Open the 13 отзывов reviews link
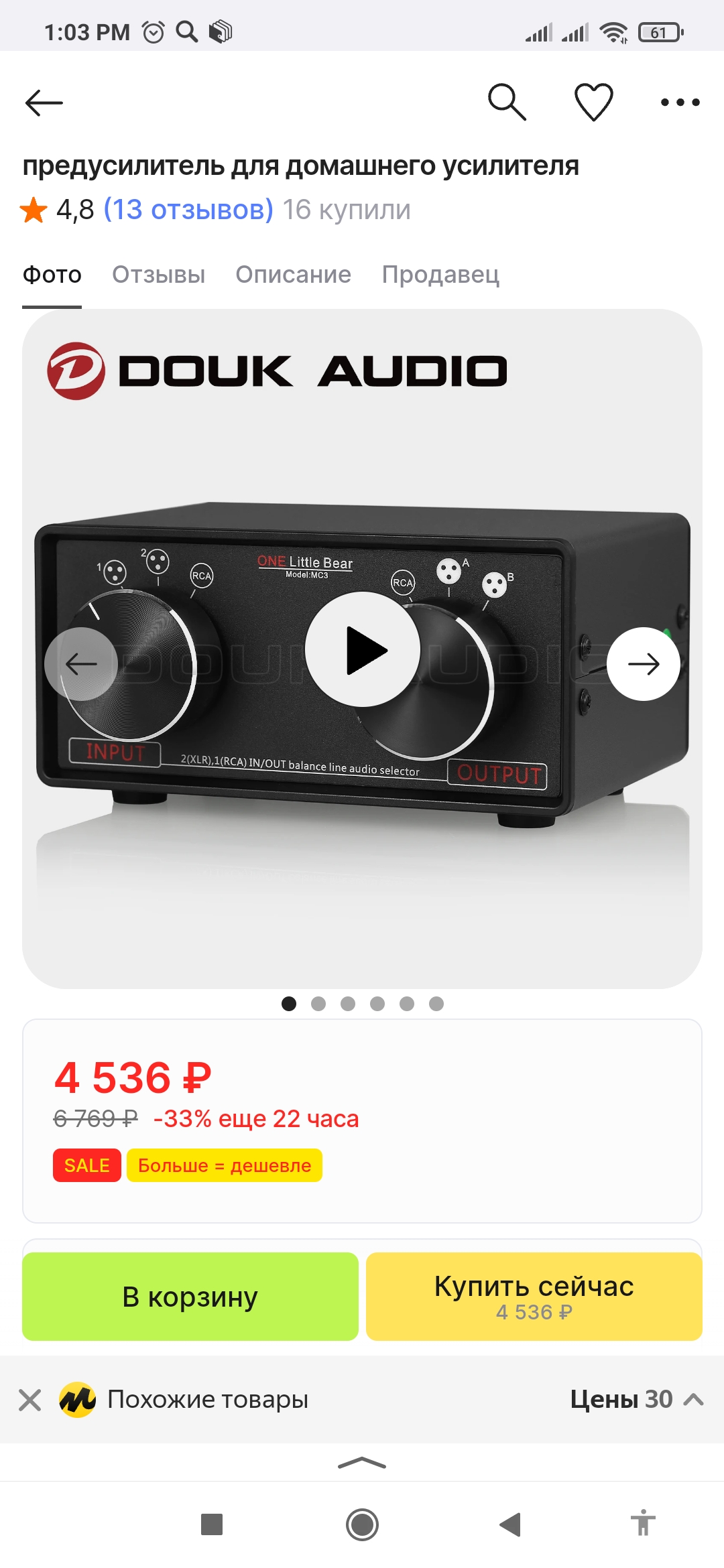 (x=188, y=210)
